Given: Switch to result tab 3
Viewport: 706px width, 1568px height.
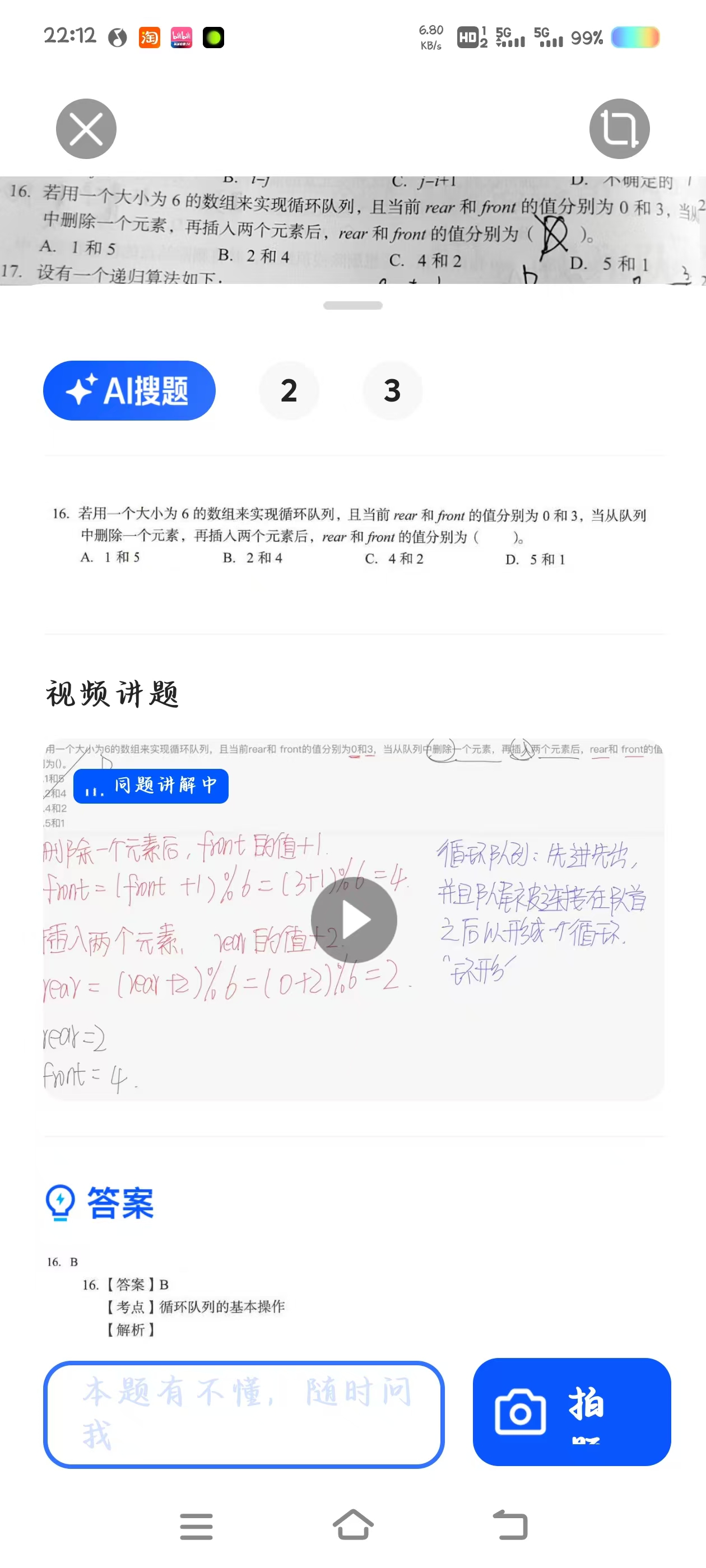Looking at the screenshot, I should pyautogui.click(x=392, y=390).
